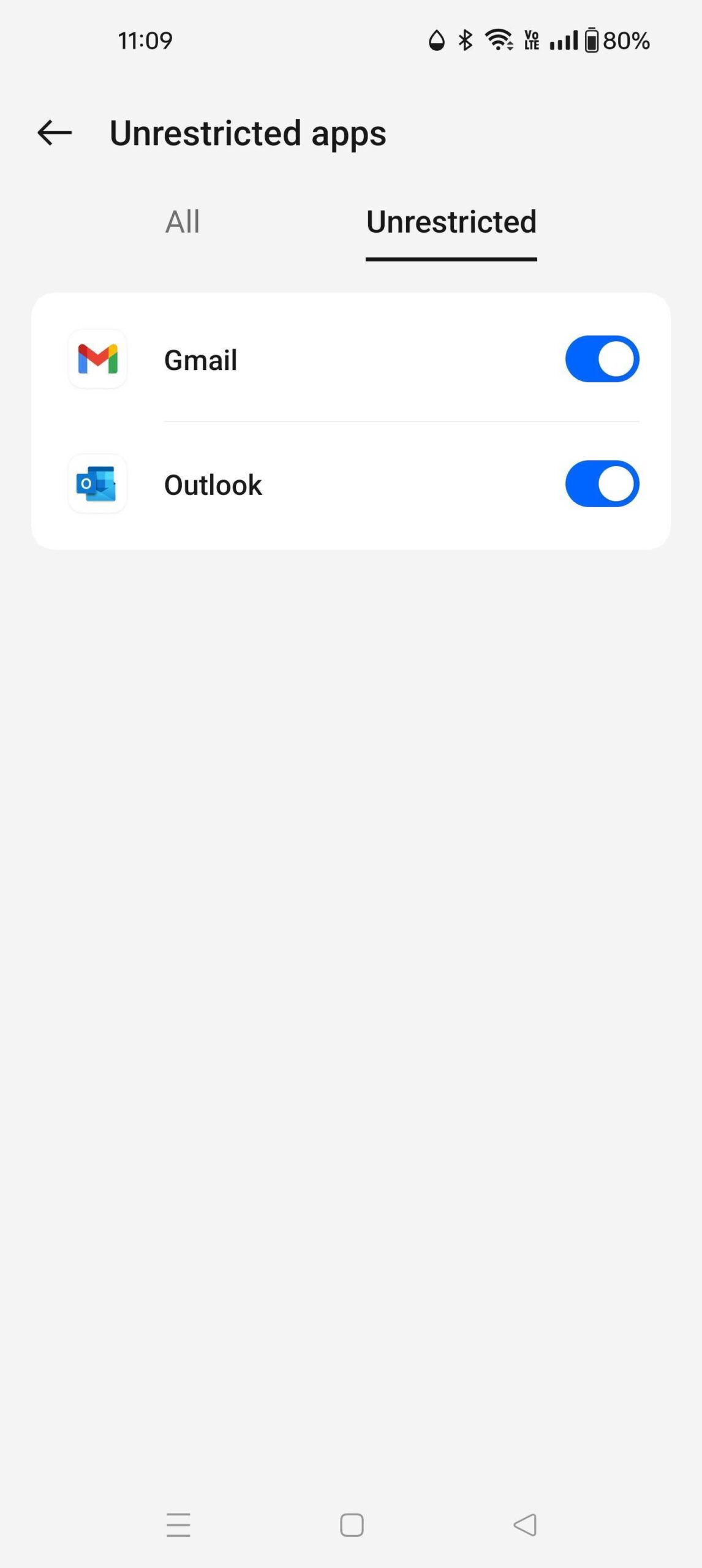702x1568 pixels.
Task: Disable the Outlook unrestricted toggle
Action: tap(602, 484)
